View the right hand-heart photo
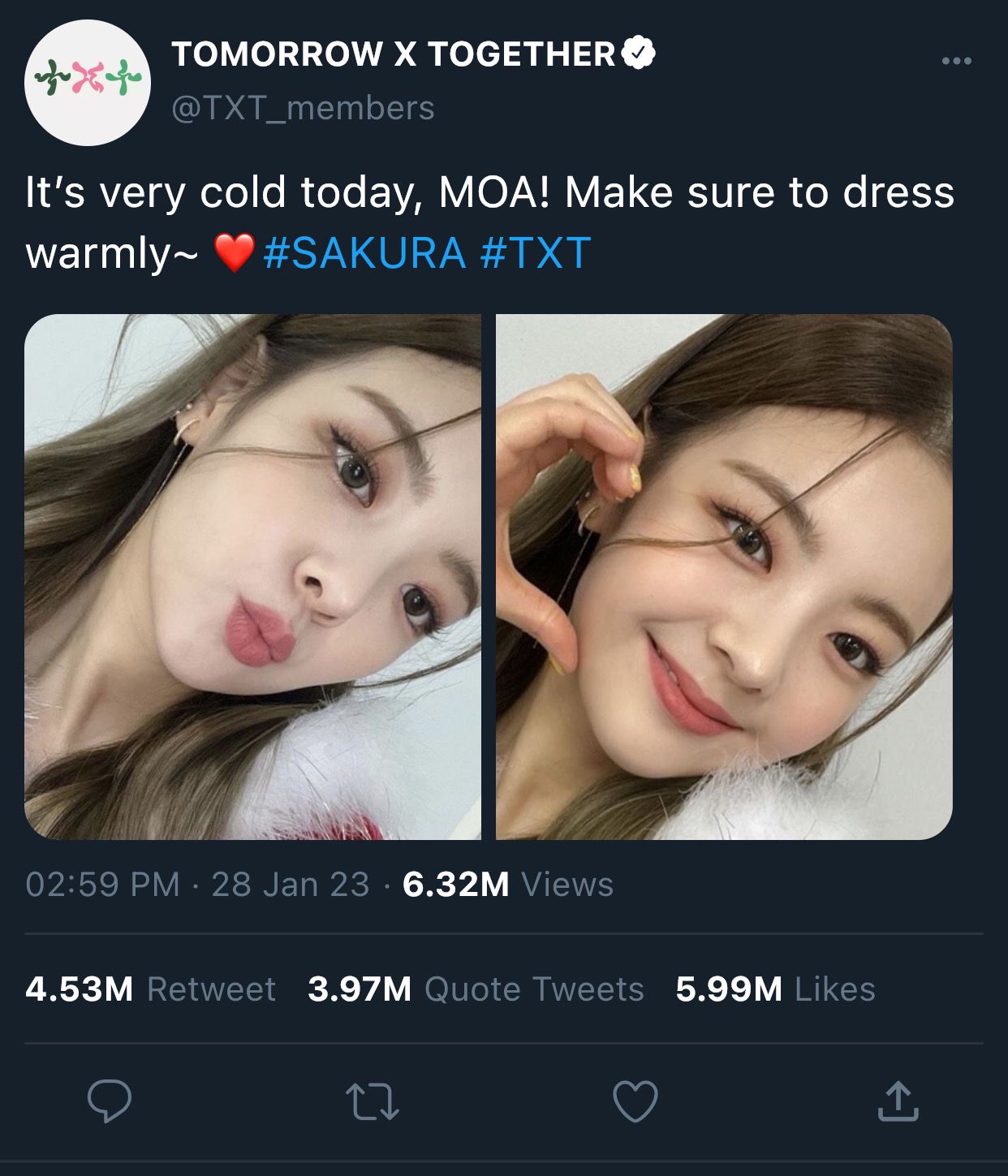The width and height of the screenshot is (1008, 1176). (x=724, y=576)
